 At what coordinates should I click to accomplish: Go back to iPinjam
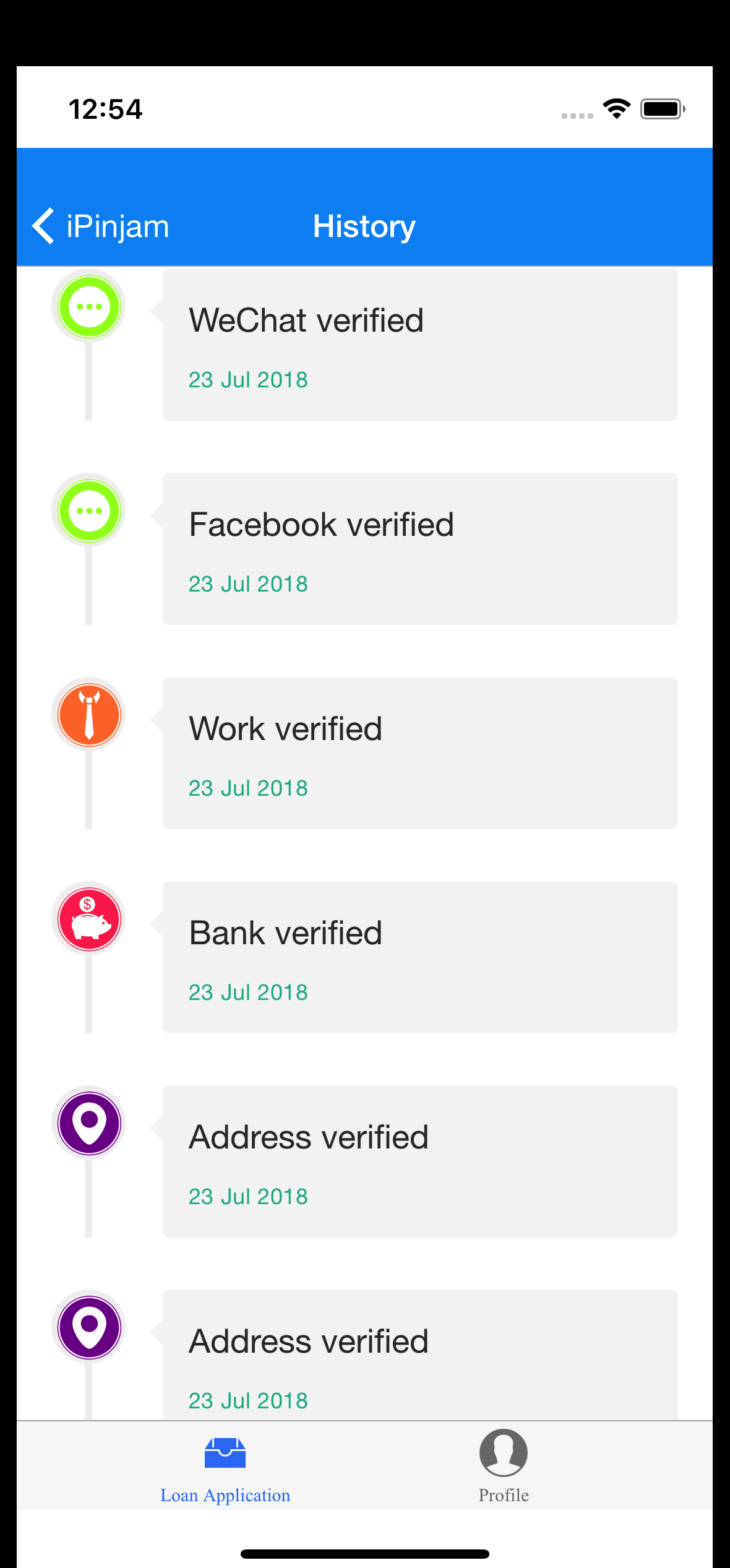pyautogui.click(x=100, y=226)
